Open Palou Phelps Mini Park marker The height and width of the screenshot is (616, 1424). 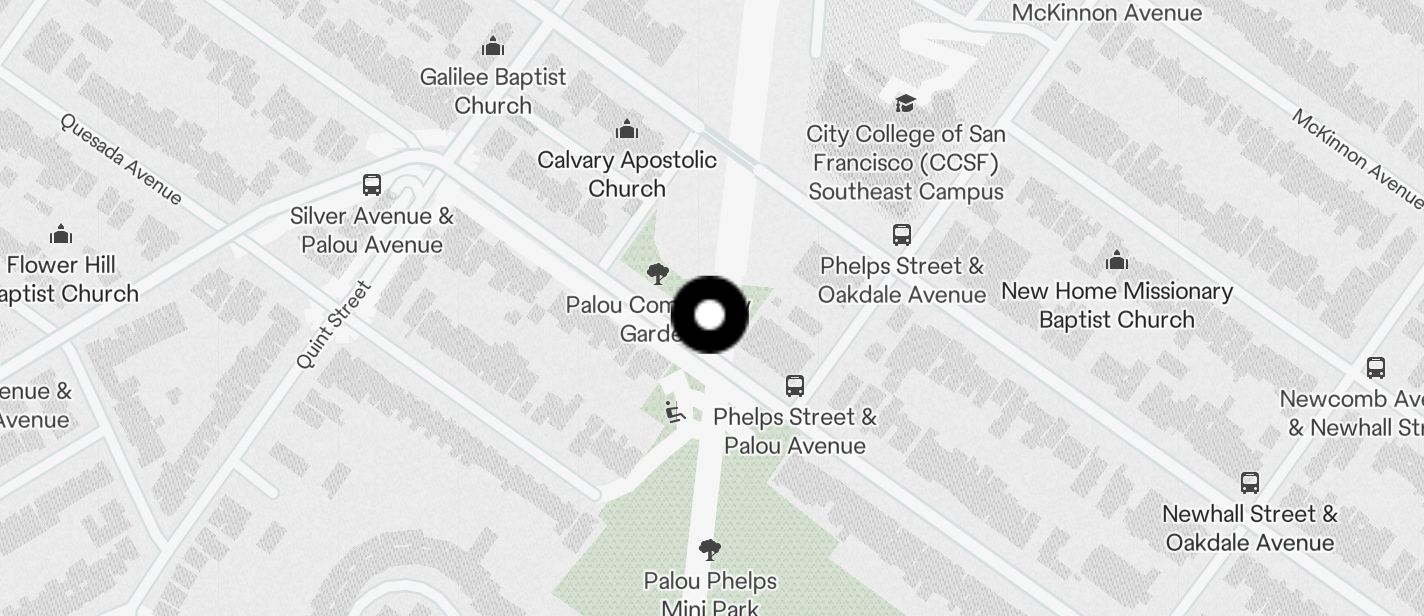coord(709,550)
